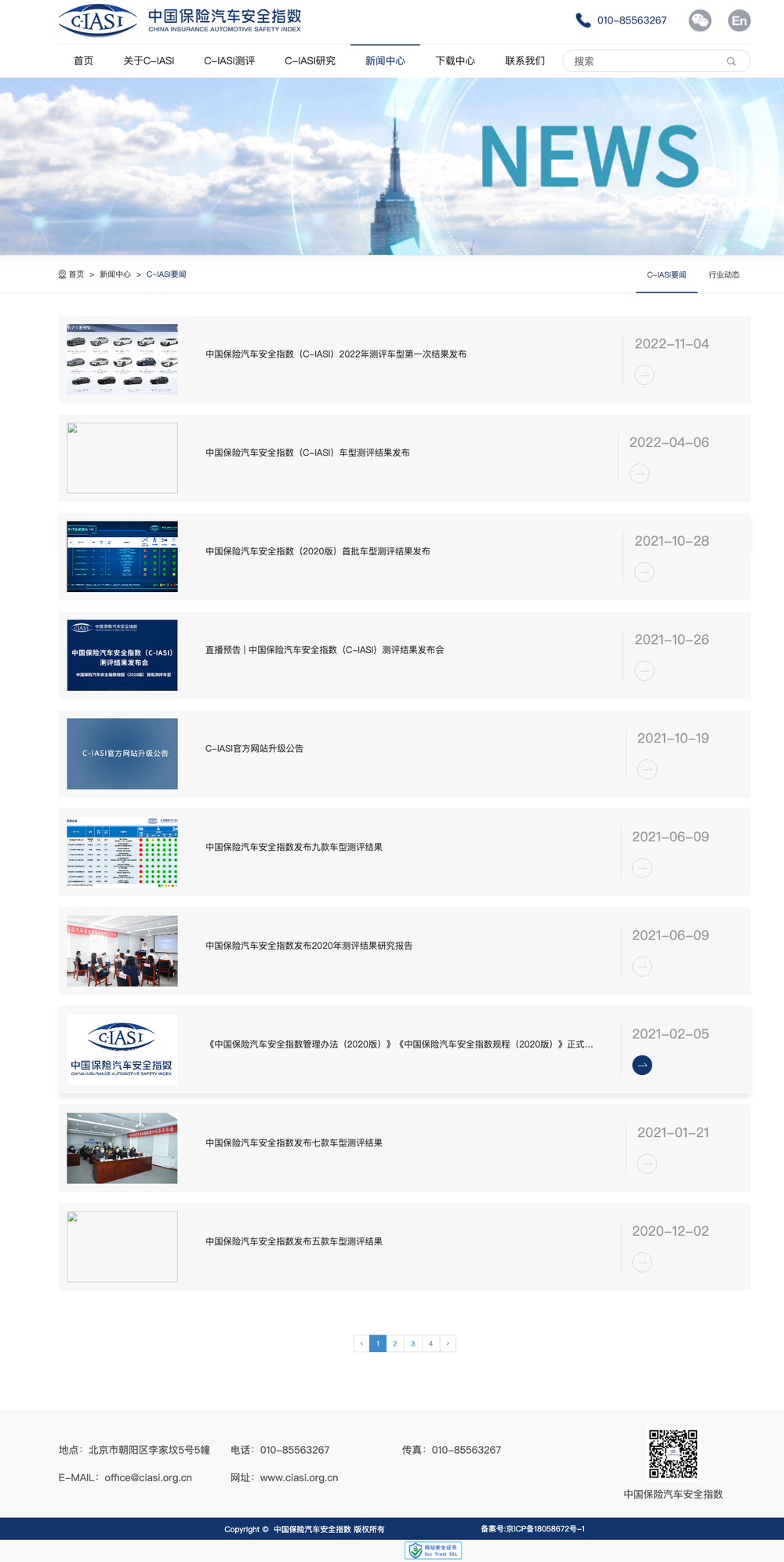The width and height of the screenshot is (784, 1562).
Task: Tap the search field
Action: (x=648, y=61)
